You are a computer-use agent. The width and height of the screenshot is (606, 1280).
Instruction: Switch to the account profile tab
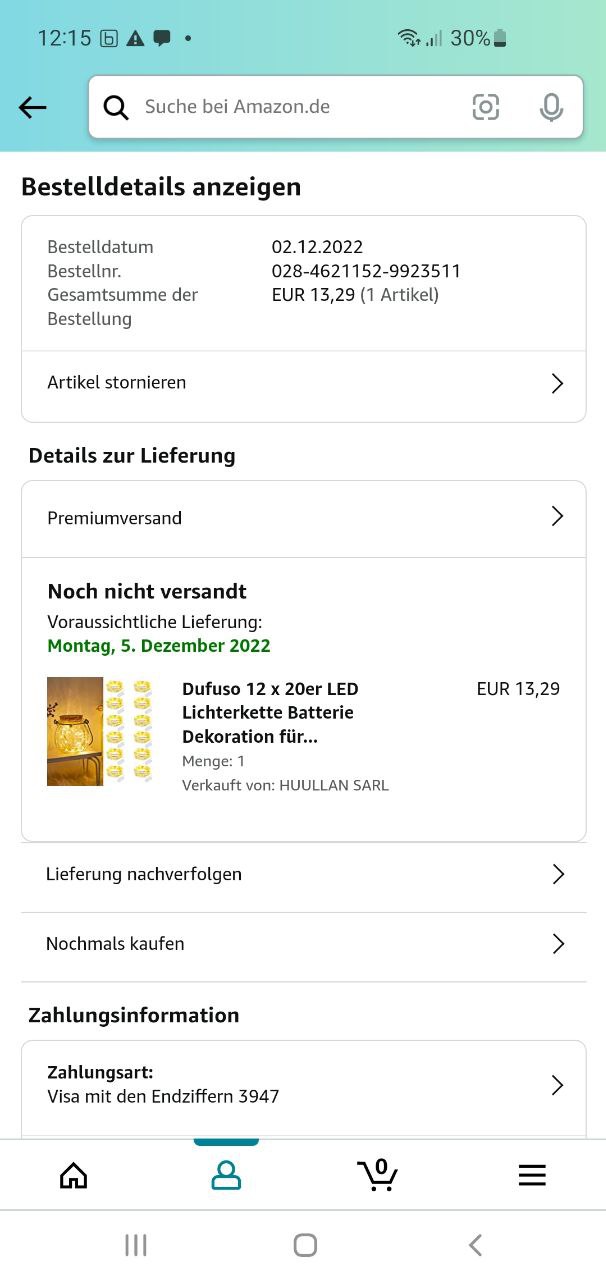(x=226, y=1175)
